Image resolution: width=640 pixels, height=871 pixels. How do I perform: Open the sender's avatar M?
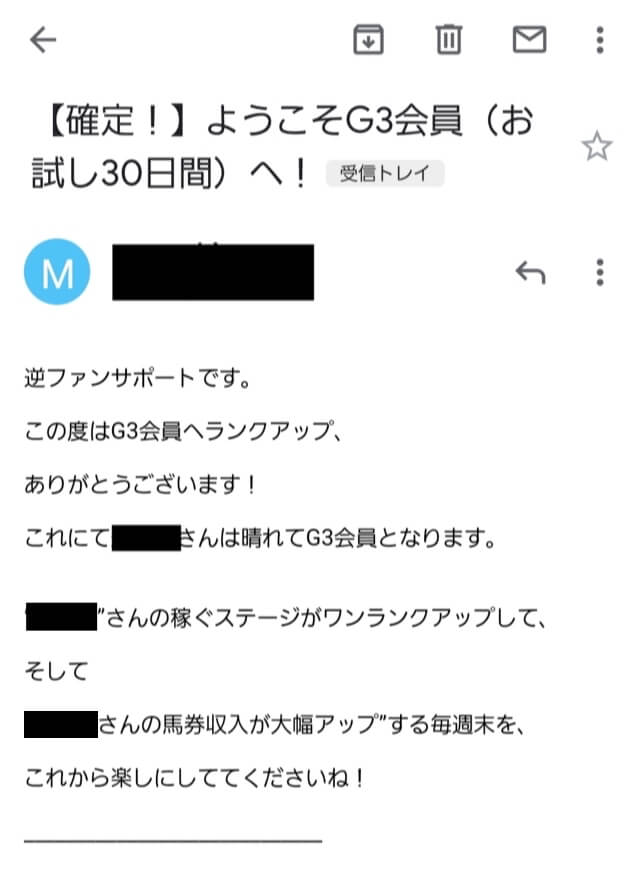point(57,270)
